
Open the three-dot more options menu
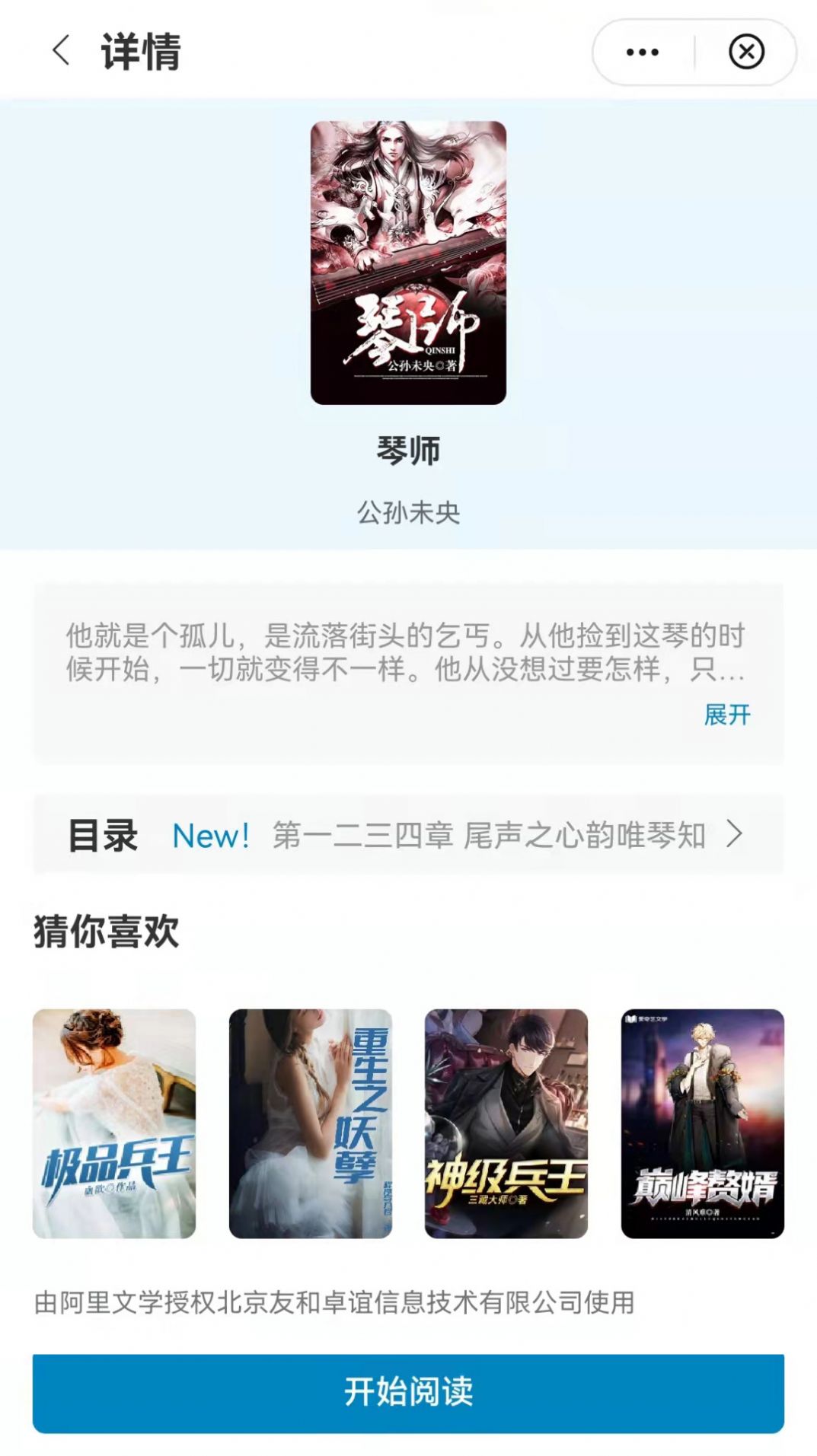pyautogui.click(x=642, y=53)
